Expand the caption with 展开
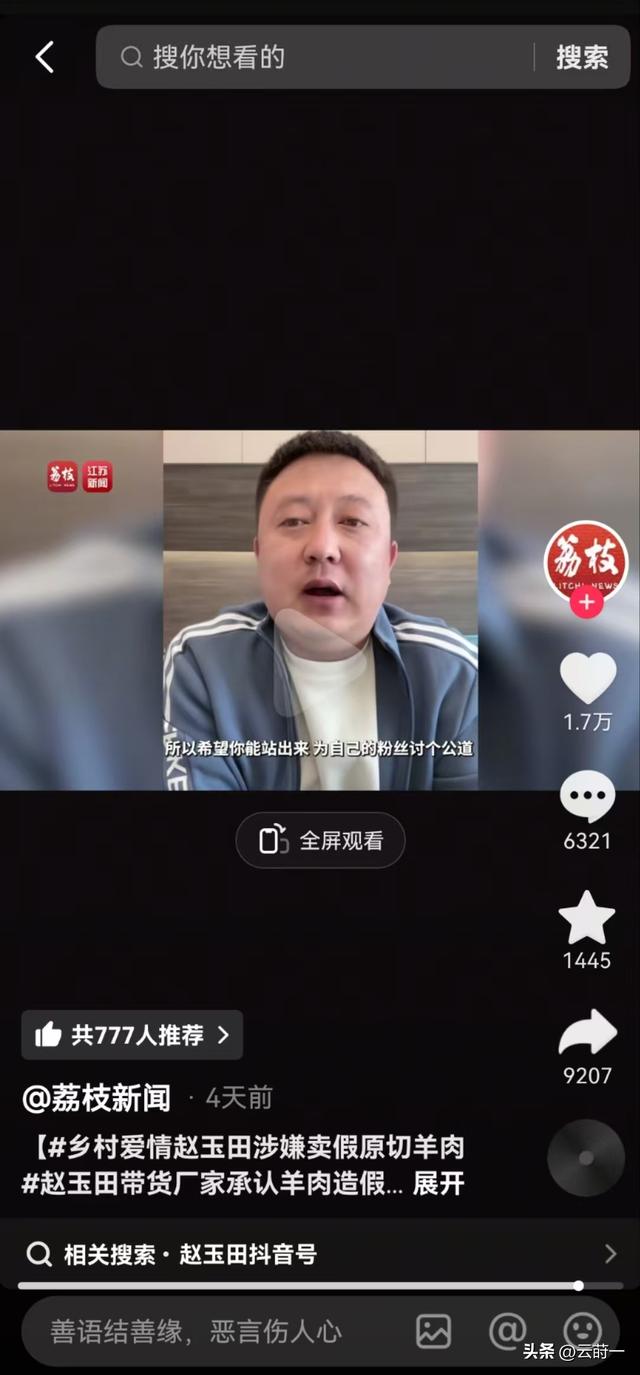The height and width of the screenshot is (1375, 640). point(439,1184)
